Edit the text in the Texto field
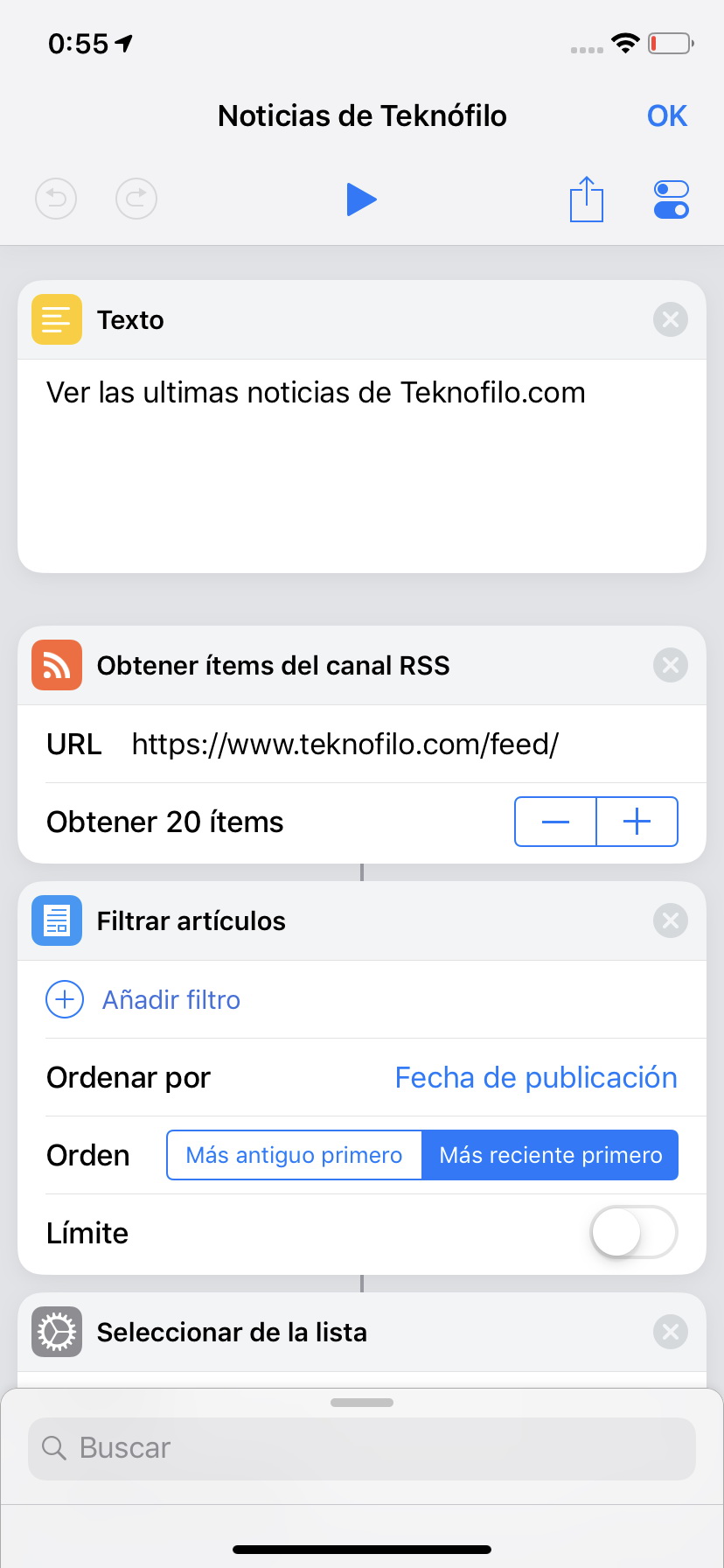Image resolution: width=724 pixels, height=1568 pixels. pyautogui.click(x=362, y=465)
